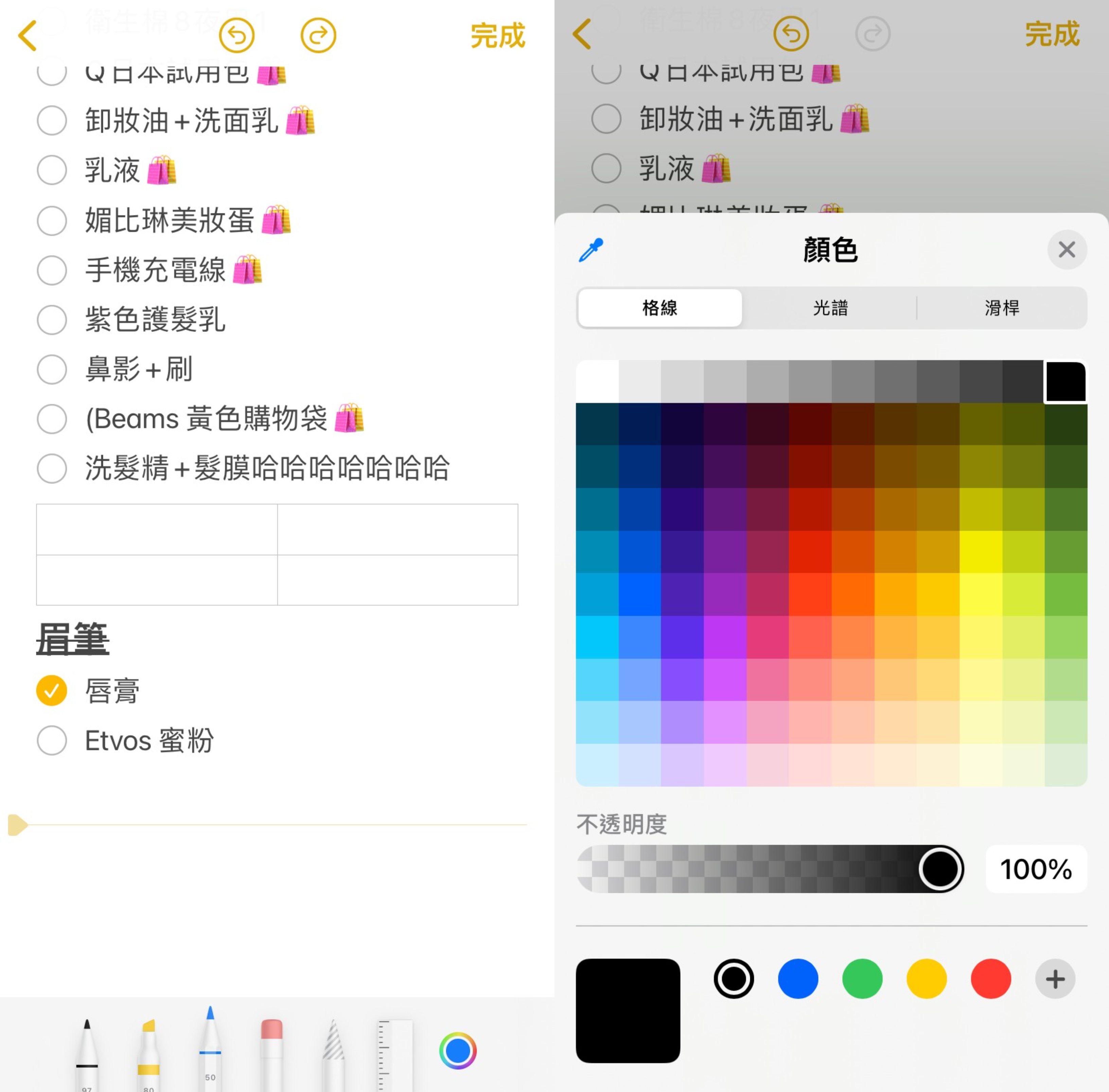
Task: Choose the blue saved color swatch
Action: click(798, 979)
